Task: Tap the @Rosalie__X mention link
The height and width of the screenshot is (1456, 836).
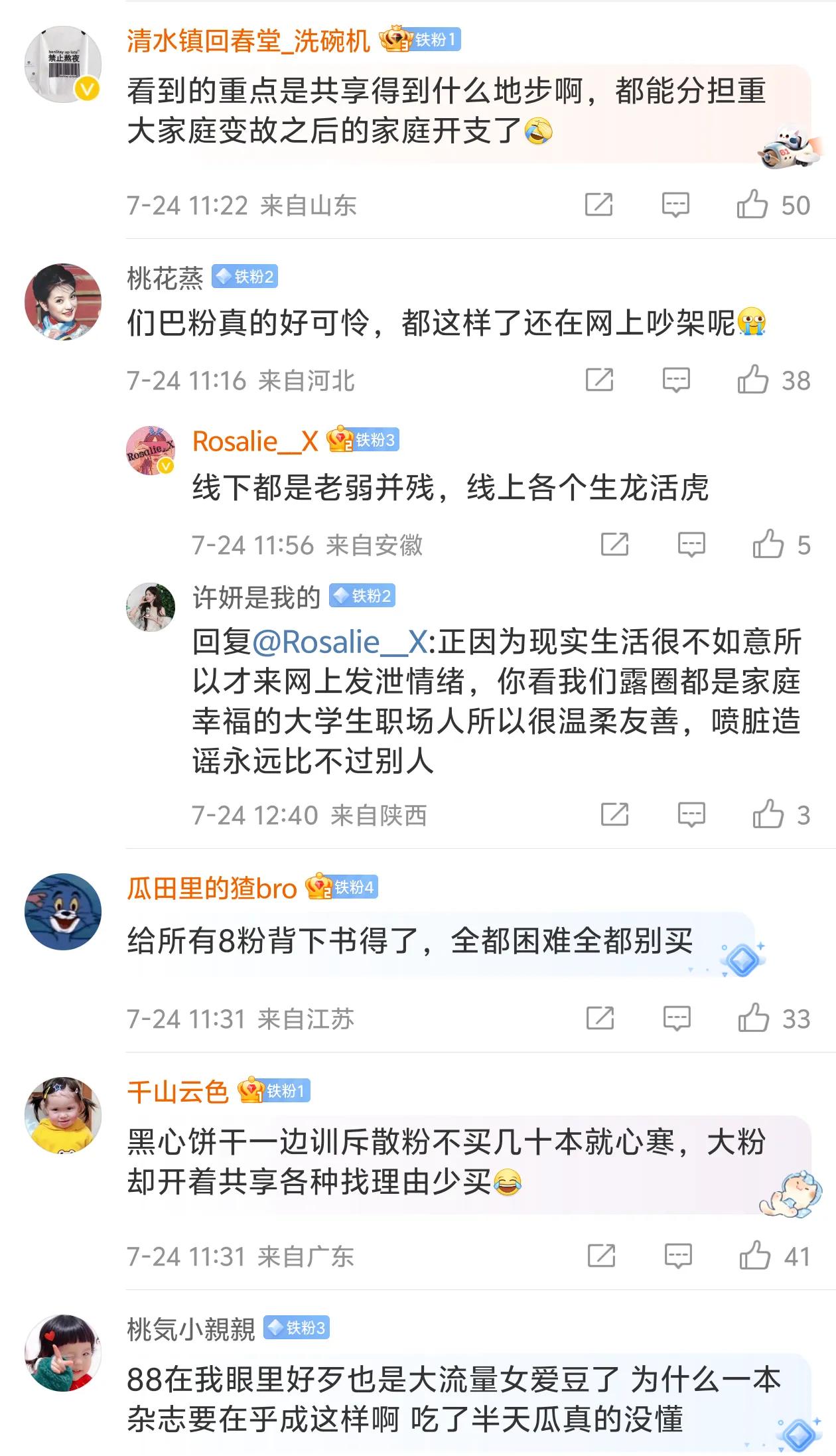Action: (339, 642)
